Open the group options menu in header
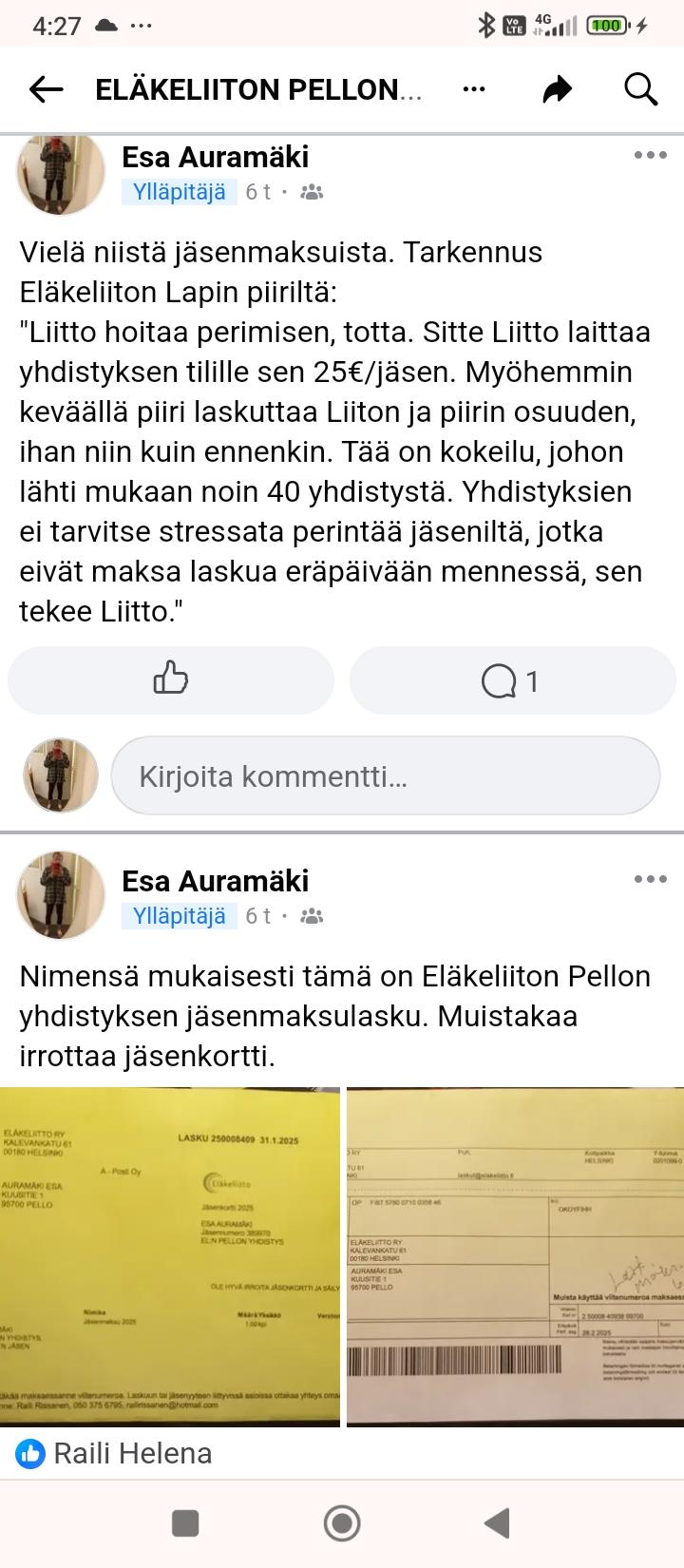 coord(474,90)
